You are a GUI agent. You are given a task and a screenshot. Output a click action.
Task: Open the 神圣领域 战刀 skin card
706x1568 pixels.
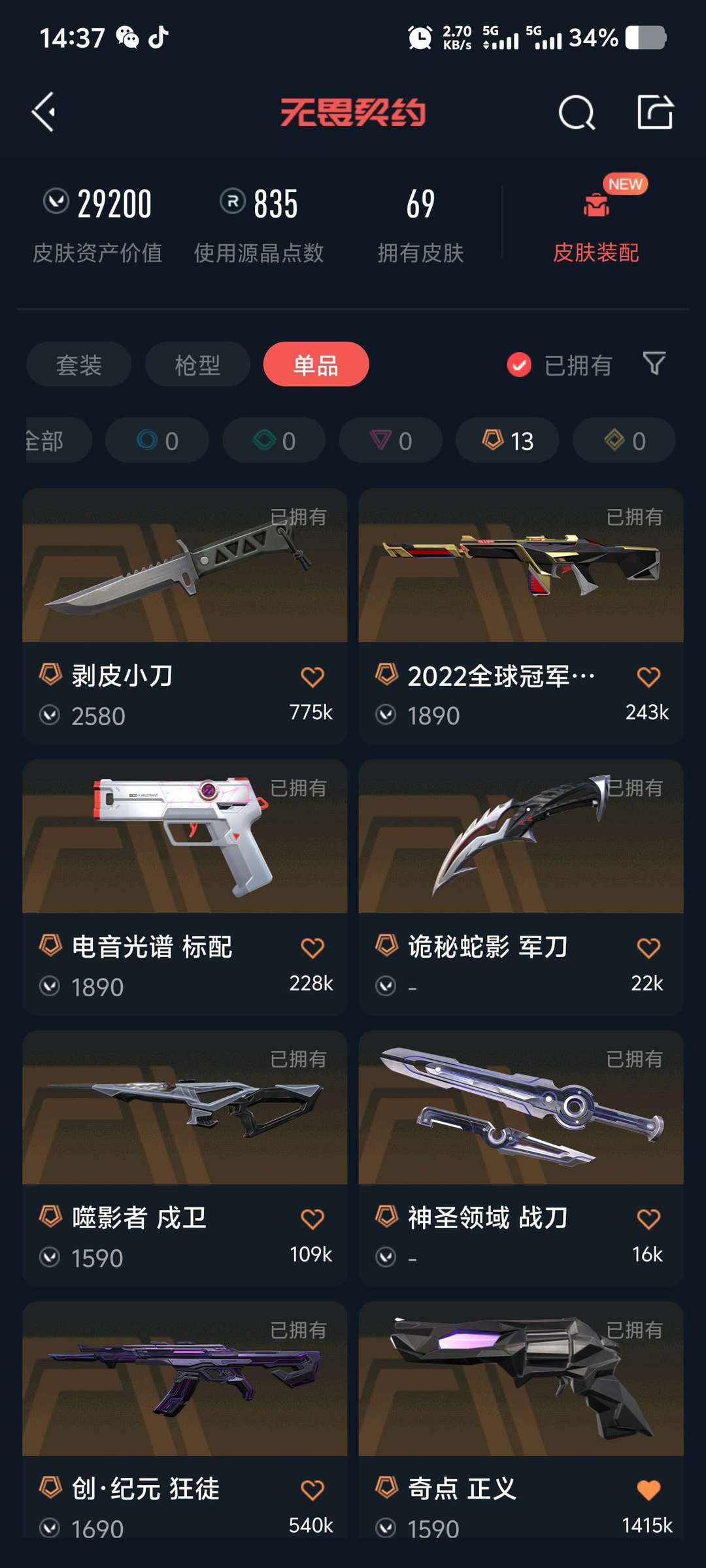click(521, 1158)
